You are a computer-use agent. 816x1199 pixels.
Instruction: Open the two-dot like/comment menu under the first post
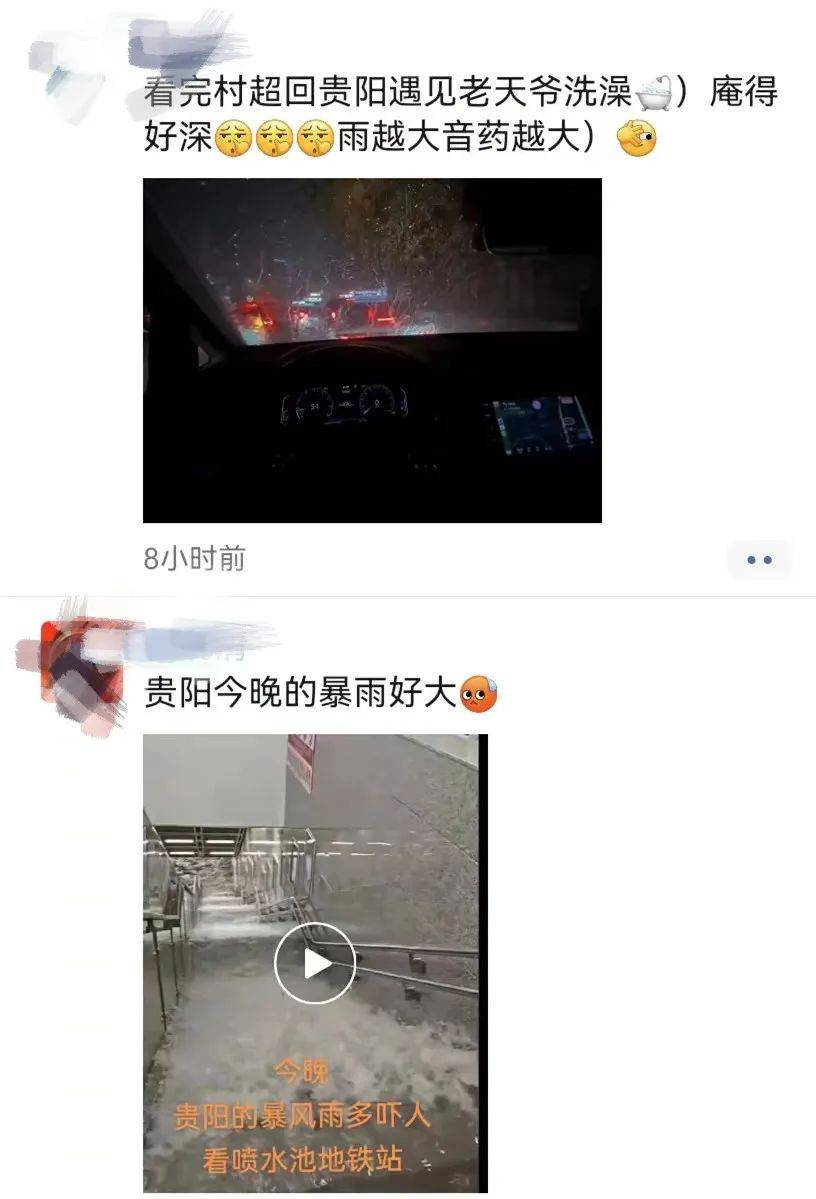759,560
